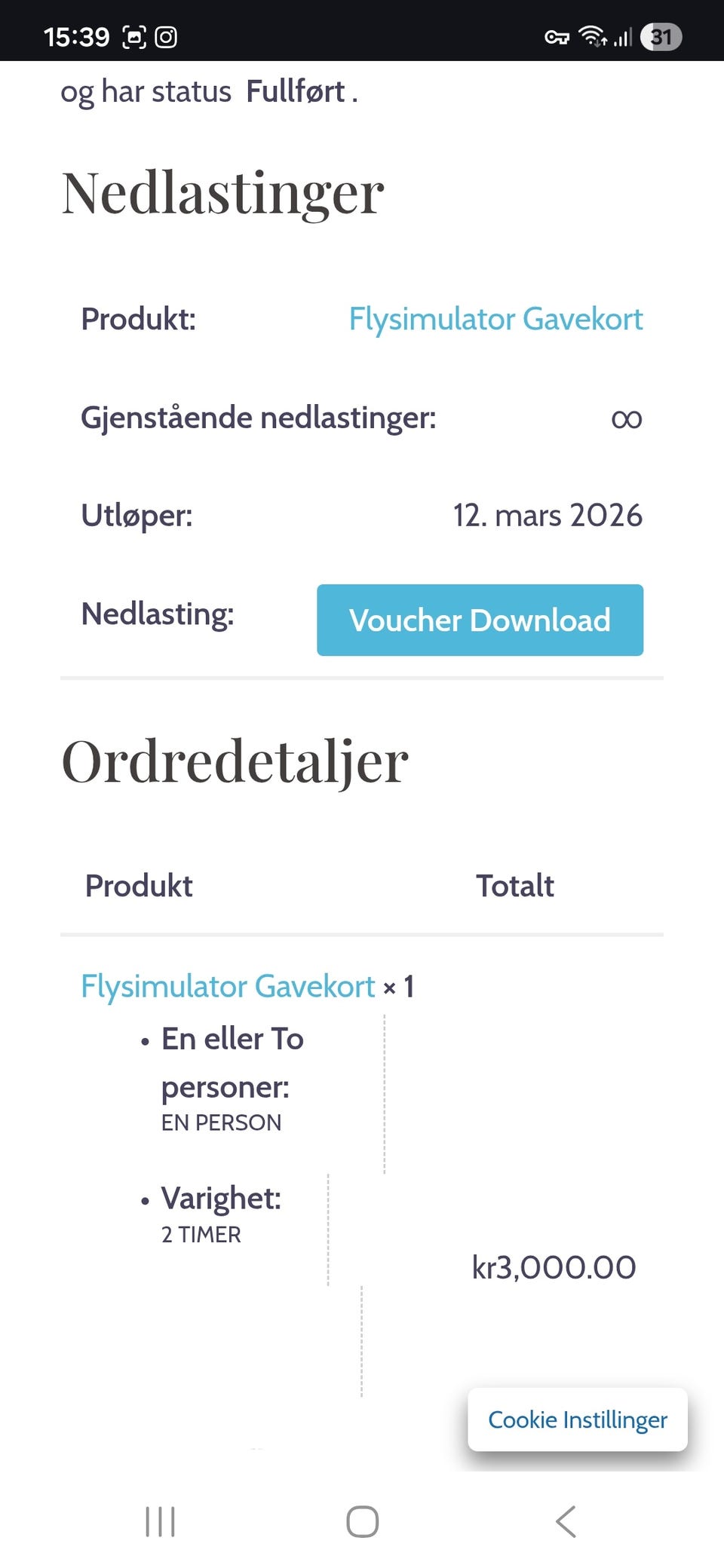This screenshot has height=1568, width=724.
Task: Tap the infinity symbol beside Gjenstående nedlastinger
Action: 625,418
